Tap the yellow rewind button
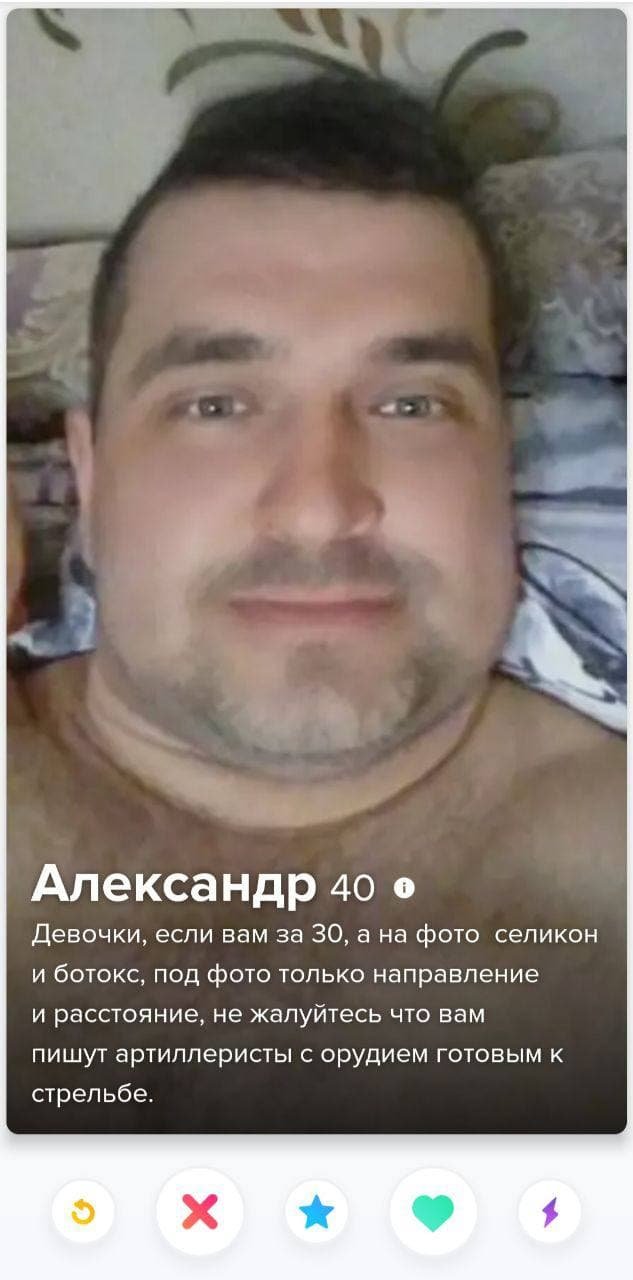Image resolution: width=633 pixels, height=1280 pixels. coord(83,1212)
